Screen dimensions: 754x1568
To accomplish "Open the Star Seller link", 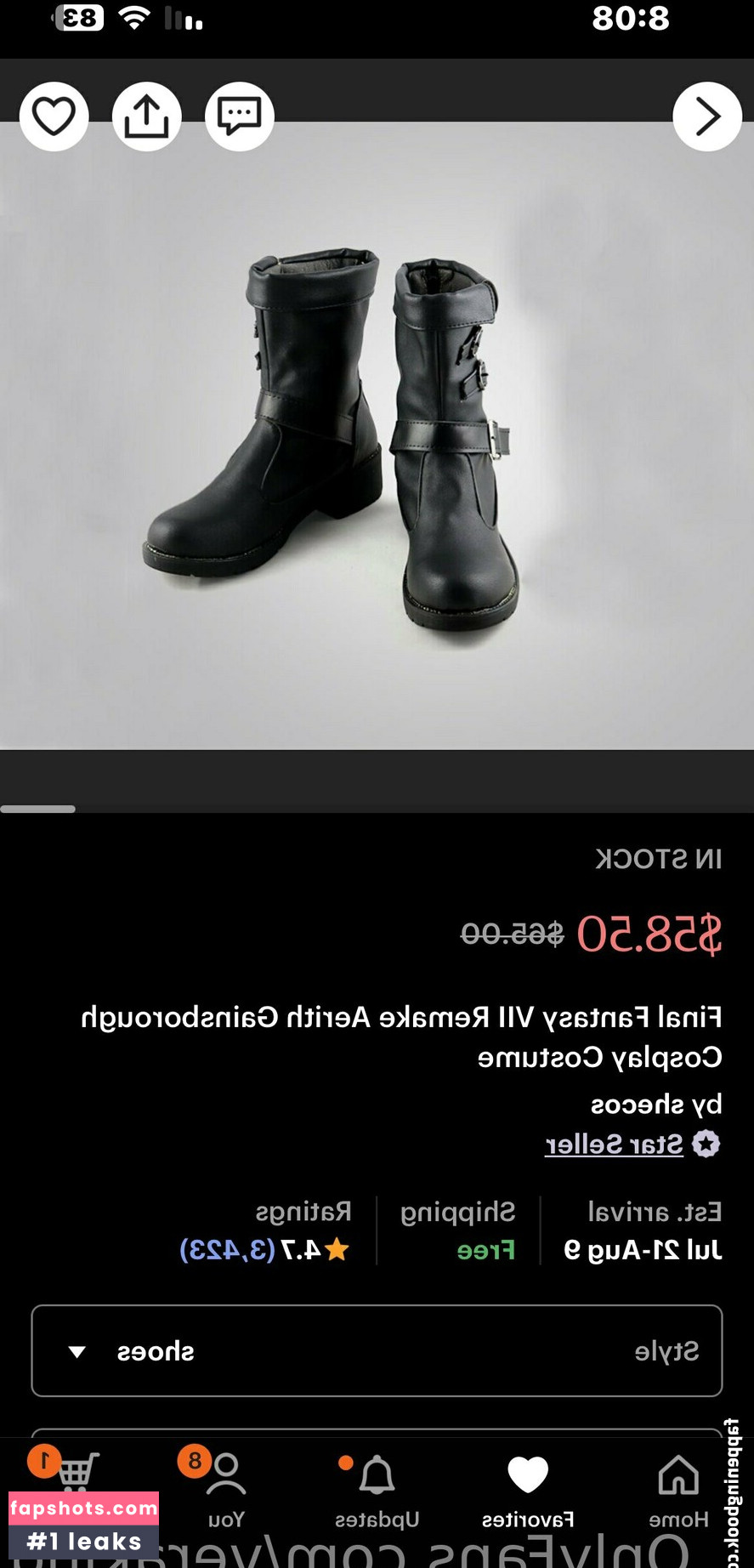I will [615, 1145].
